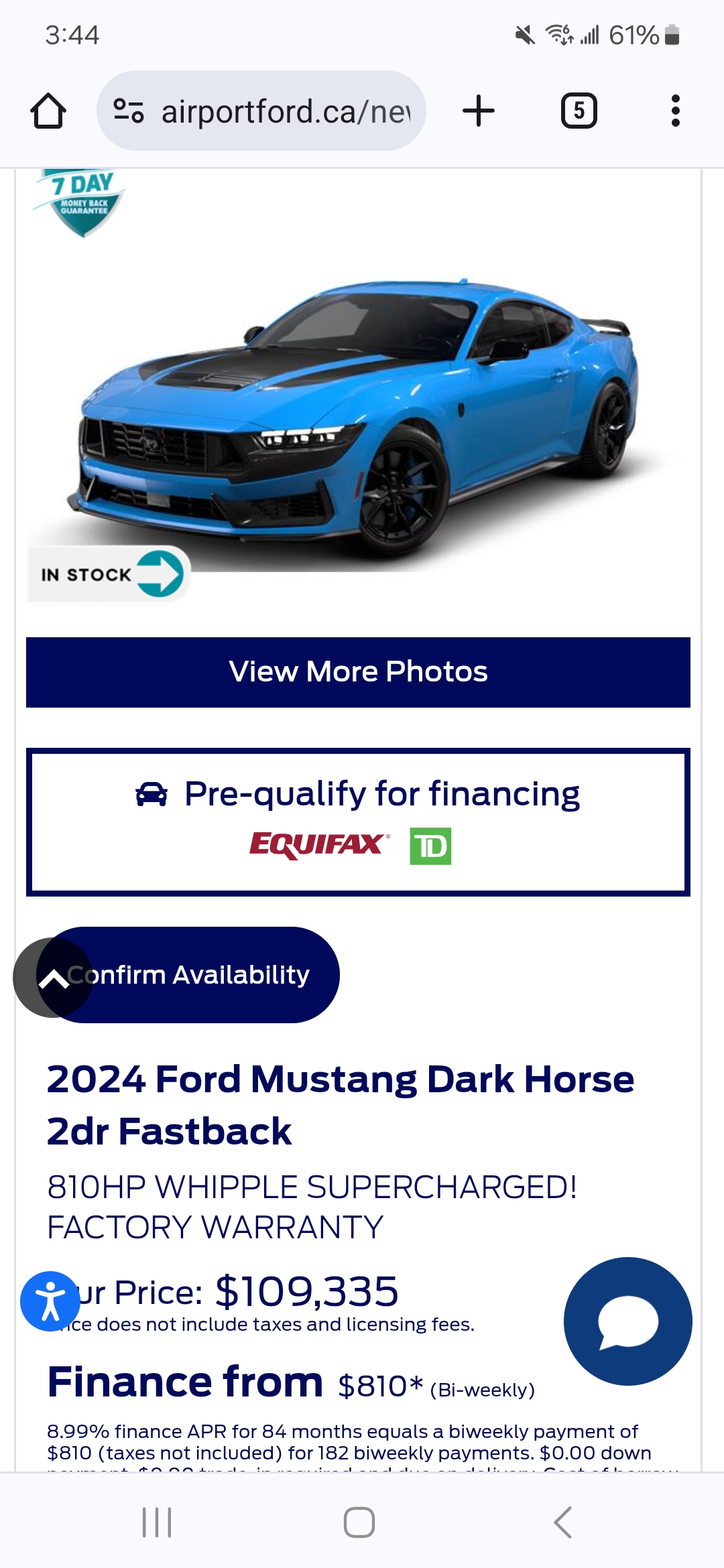724x1568 pixels.
Task: Go back using the system navigation bar
Action: (x=563, y=1522)
